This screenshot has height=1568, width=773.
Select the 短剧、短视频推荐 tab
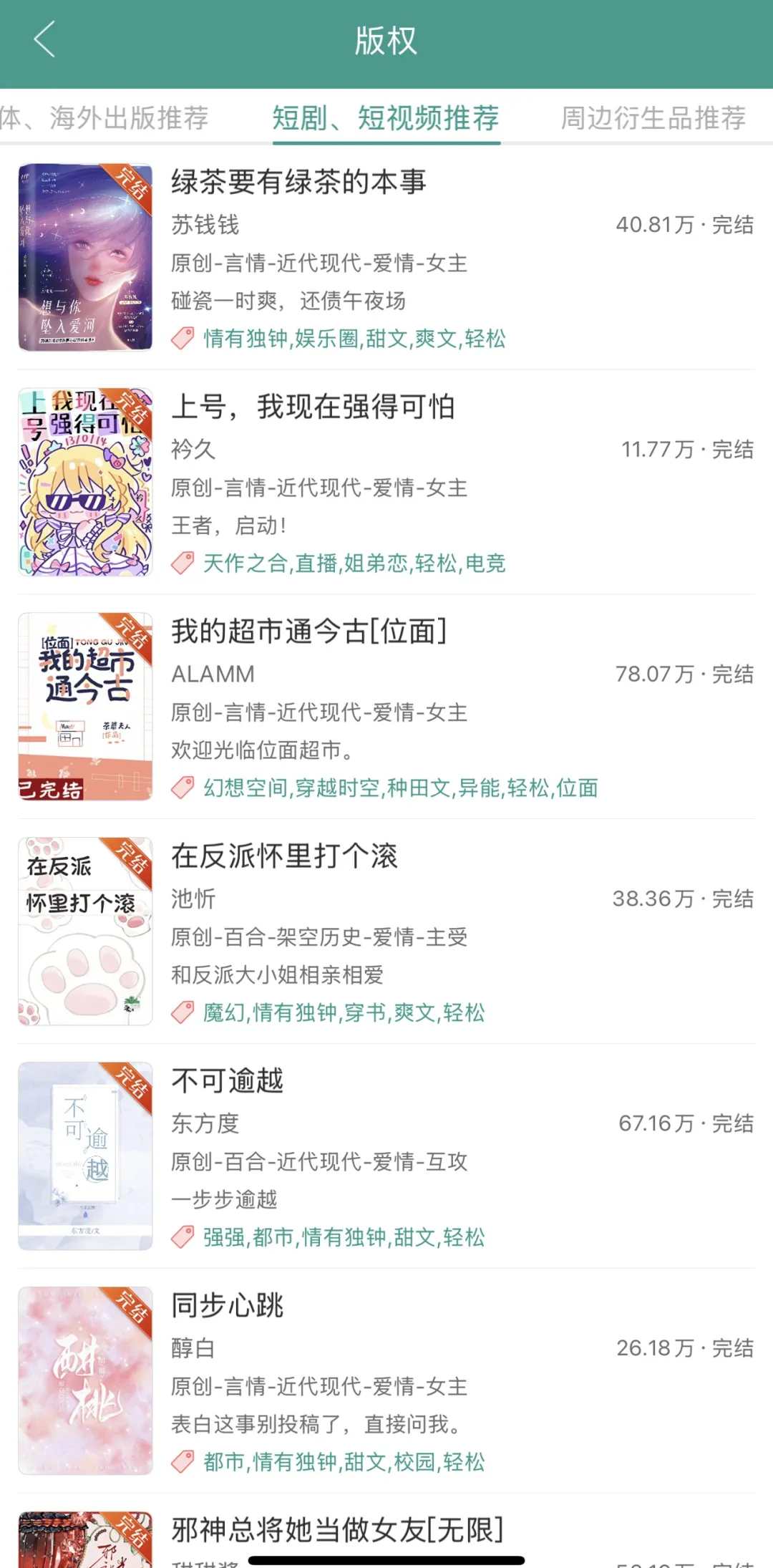tap(386, 118)
